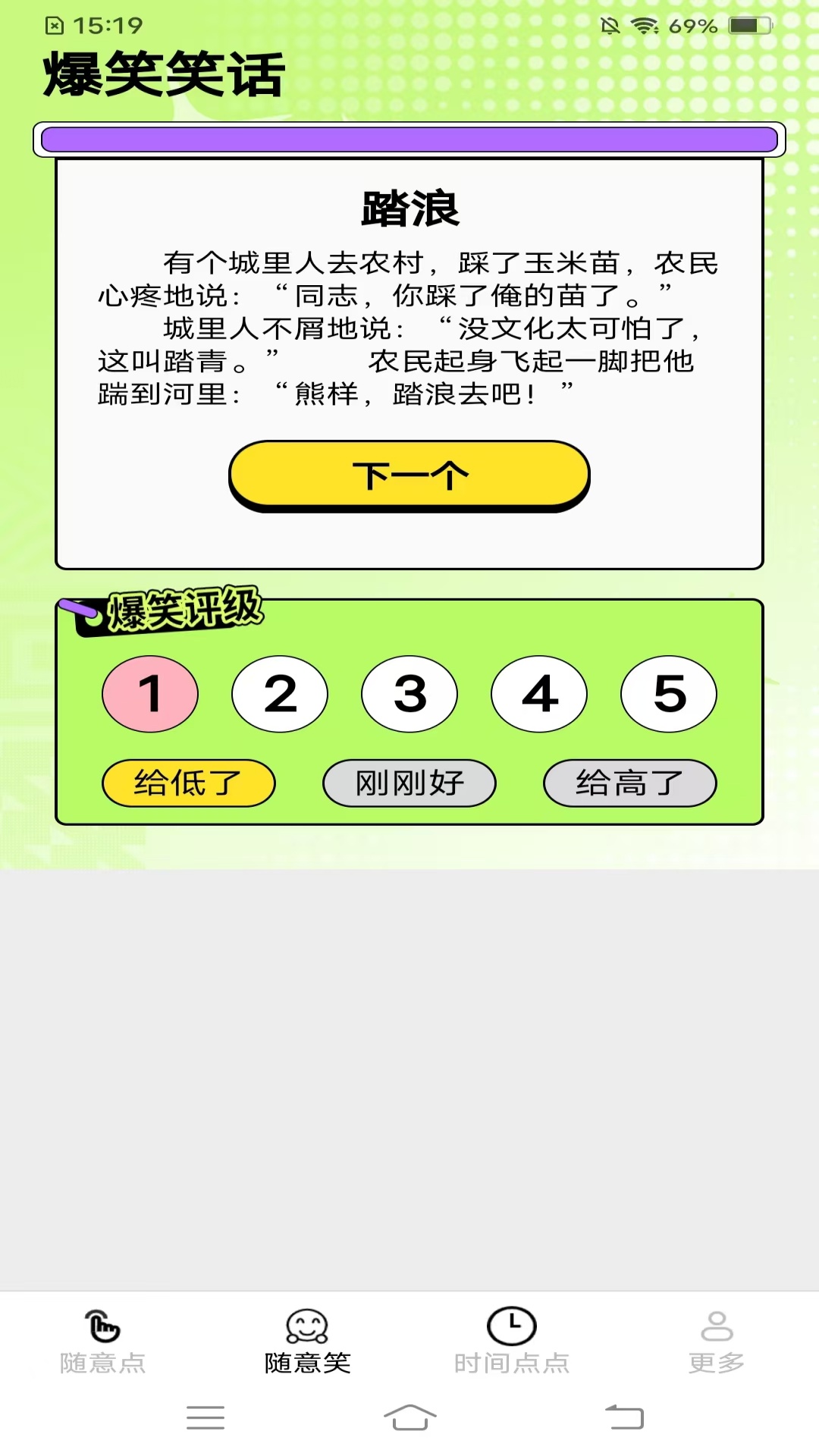Choose 给高了 option
Image resolution: width=819 pixels, height=1456 pixels.
(630, 783)
